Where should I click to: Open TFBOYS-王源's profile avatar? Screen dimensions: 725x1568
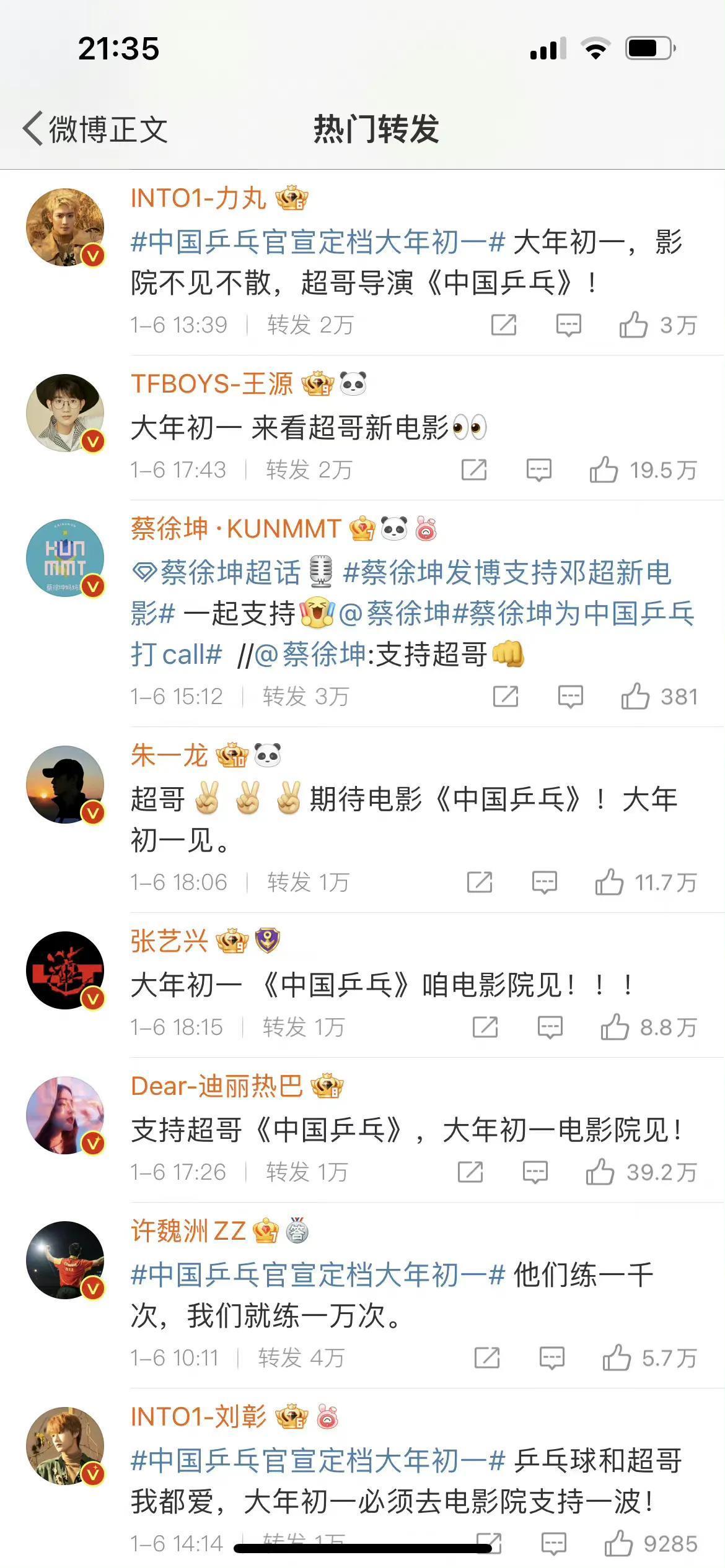point(65,413)
